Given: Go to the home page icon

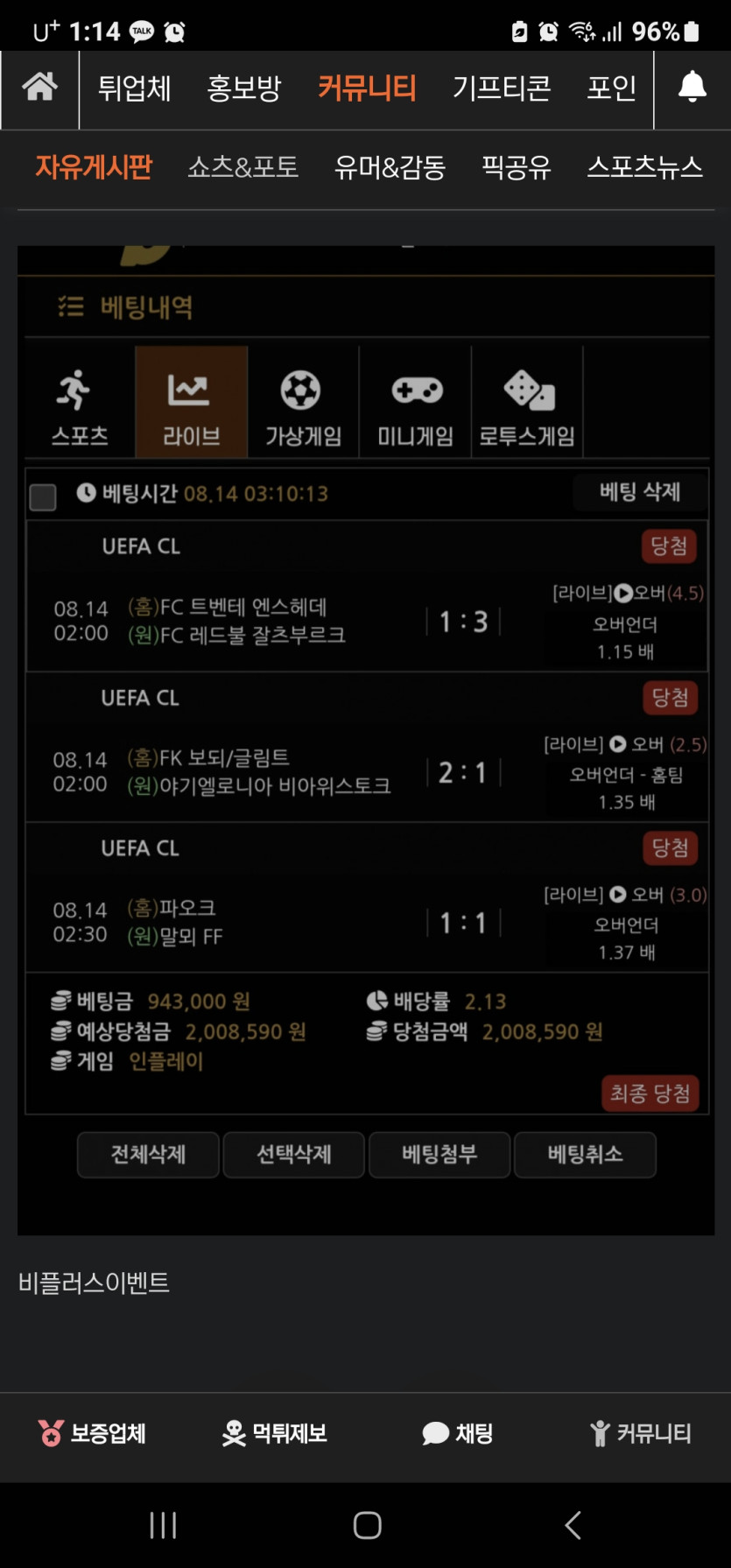Looking at the screenshot, I should [x=39, y=88].
